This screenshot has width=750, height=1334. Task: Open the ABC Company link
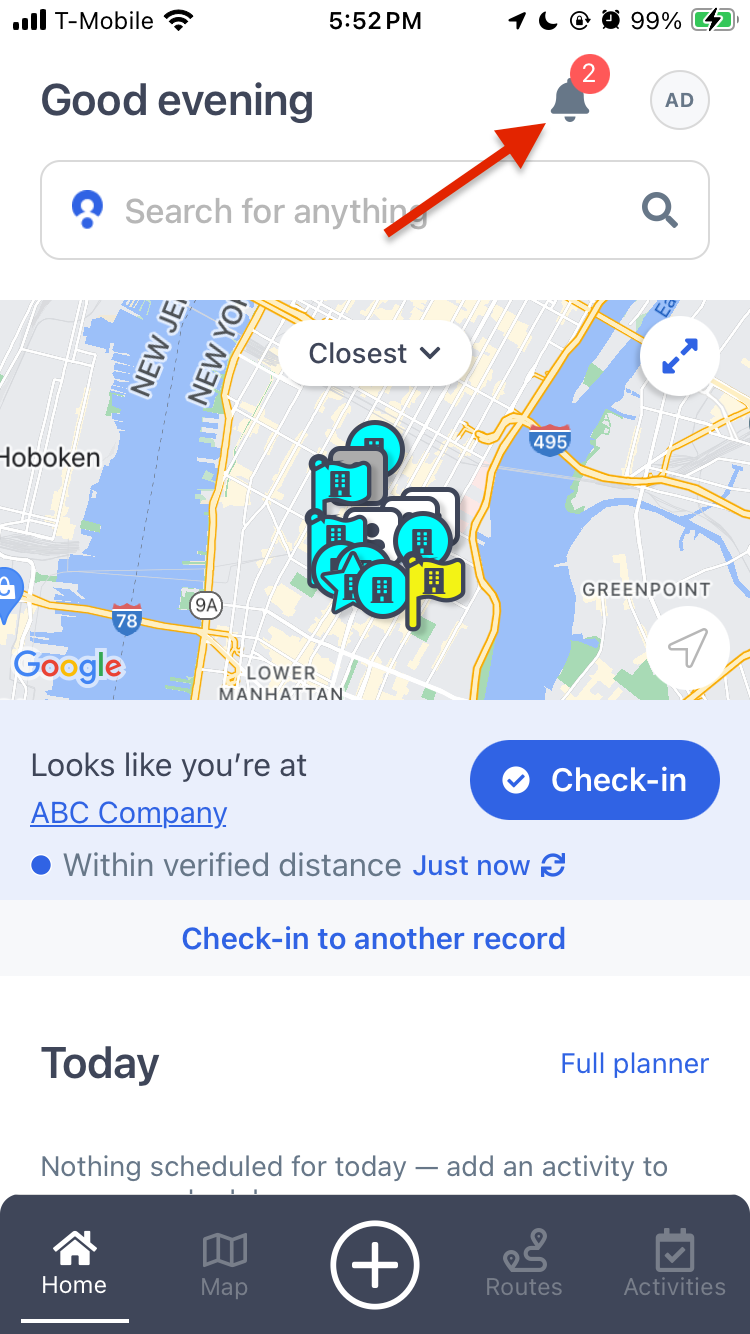coord(129,813)
